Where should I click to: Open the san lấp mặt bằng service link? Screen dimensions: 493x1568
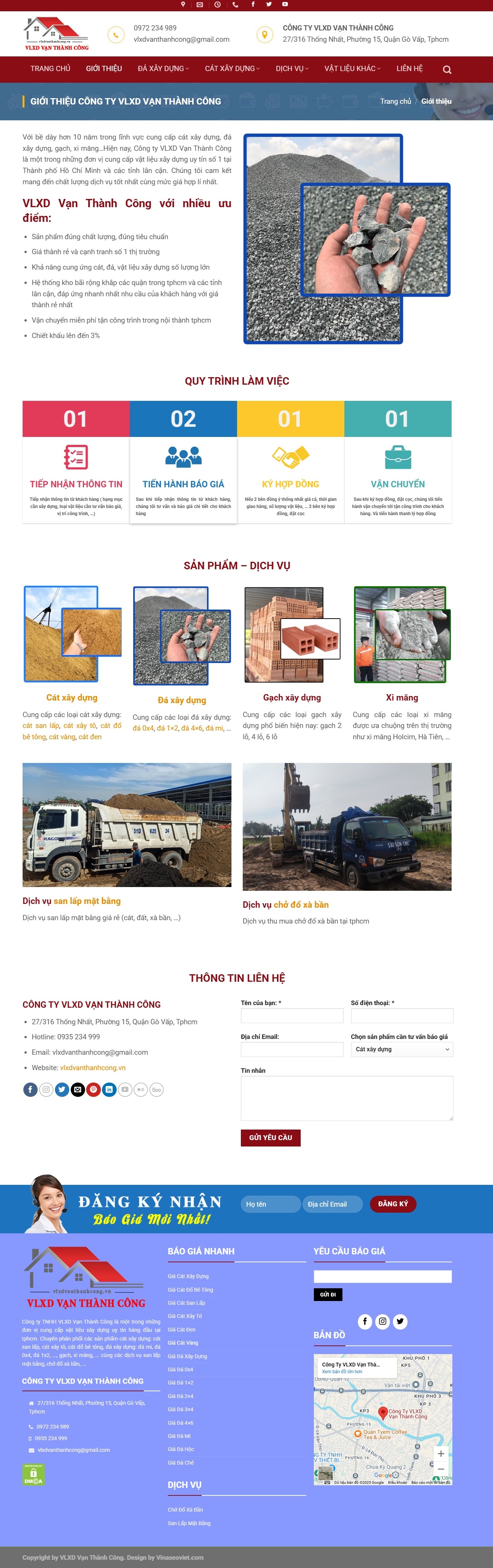point(87,901)
